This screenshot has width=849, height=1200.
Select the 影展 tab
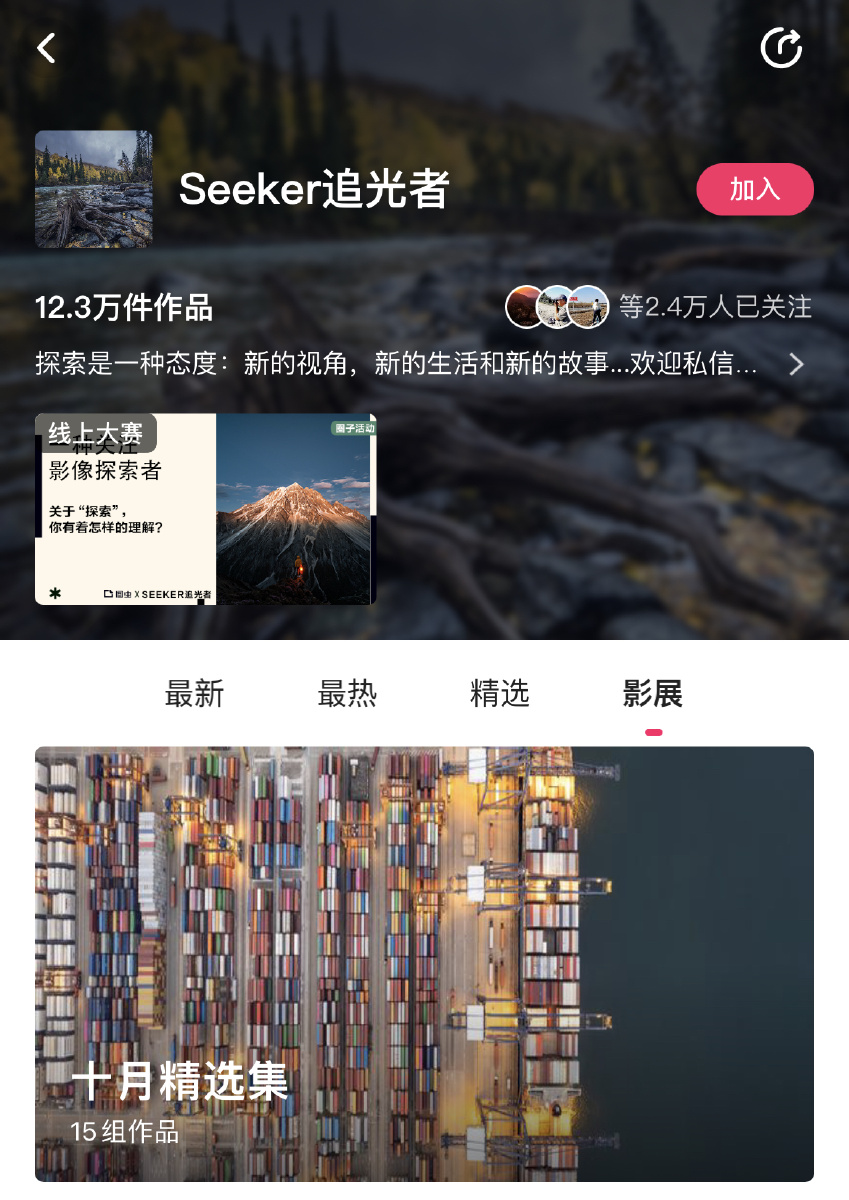[653, 693]
